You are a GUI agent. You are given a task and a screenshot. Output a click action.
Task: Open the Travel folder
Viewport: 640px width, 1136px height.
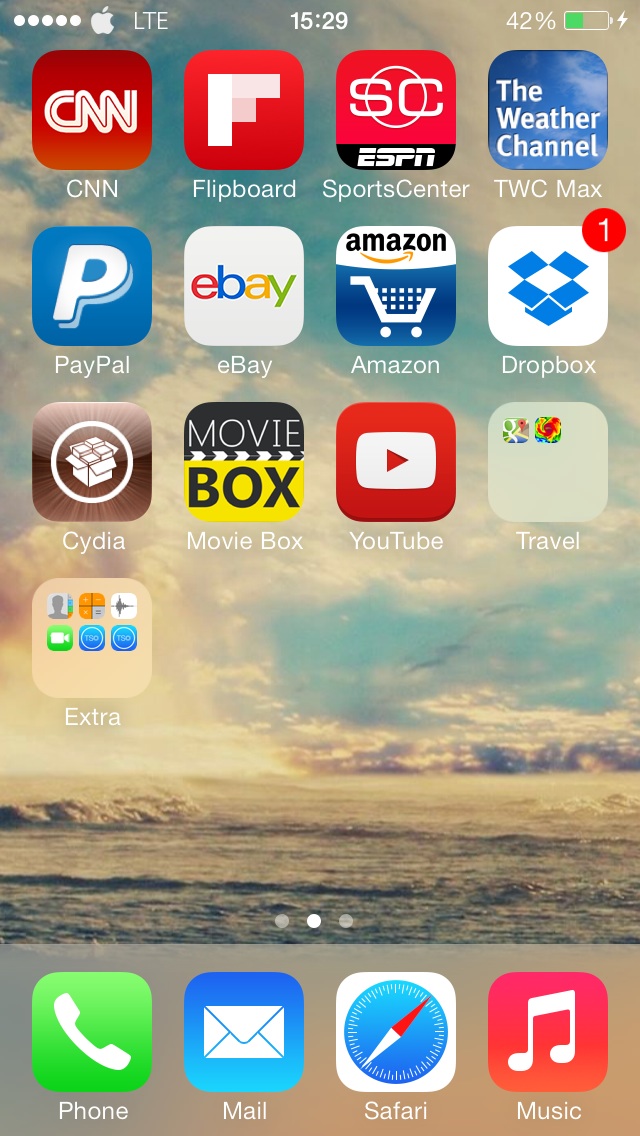[548, 462]
